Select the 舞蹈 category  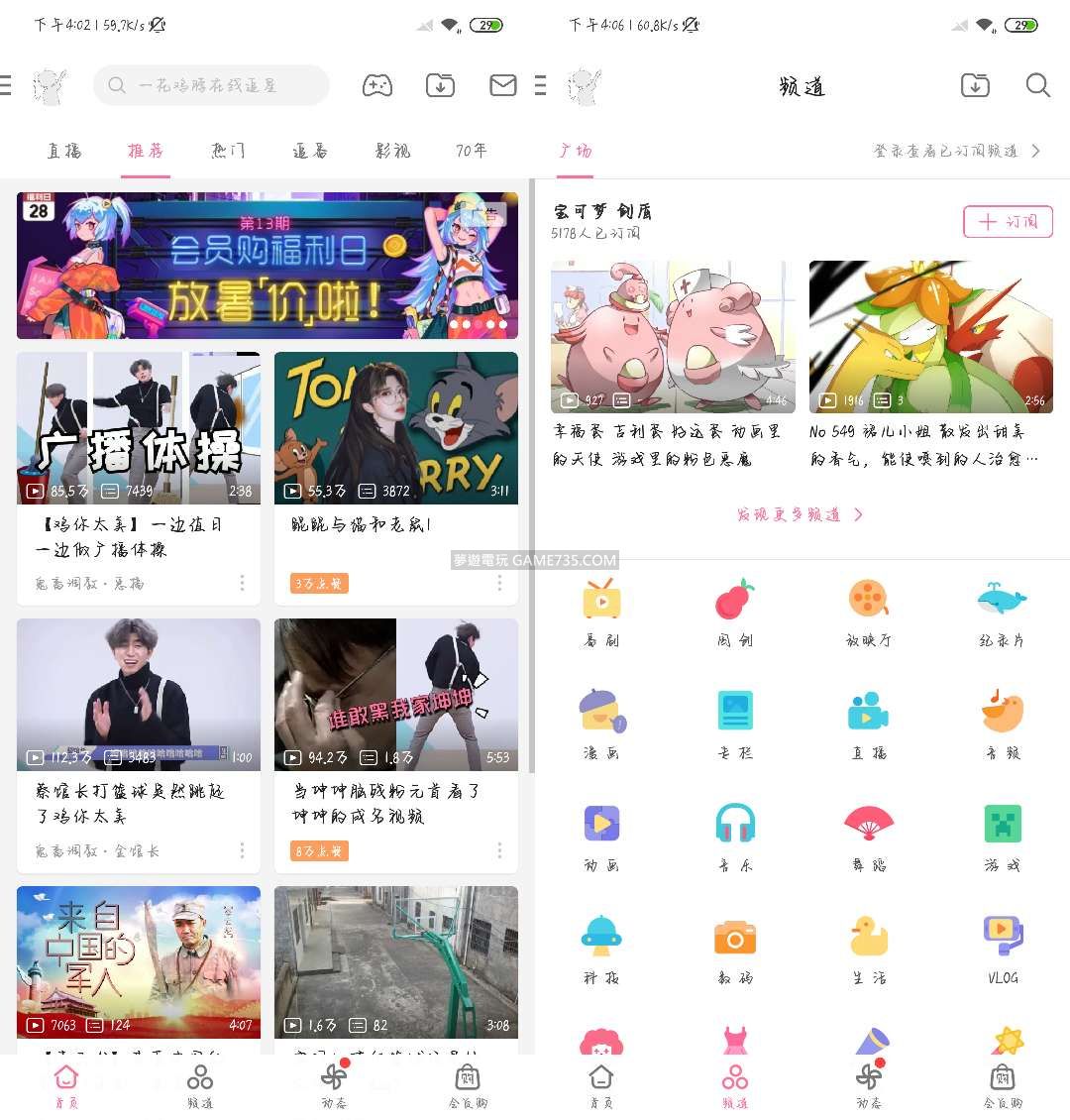pyautogui.click(x=869, y=837)
